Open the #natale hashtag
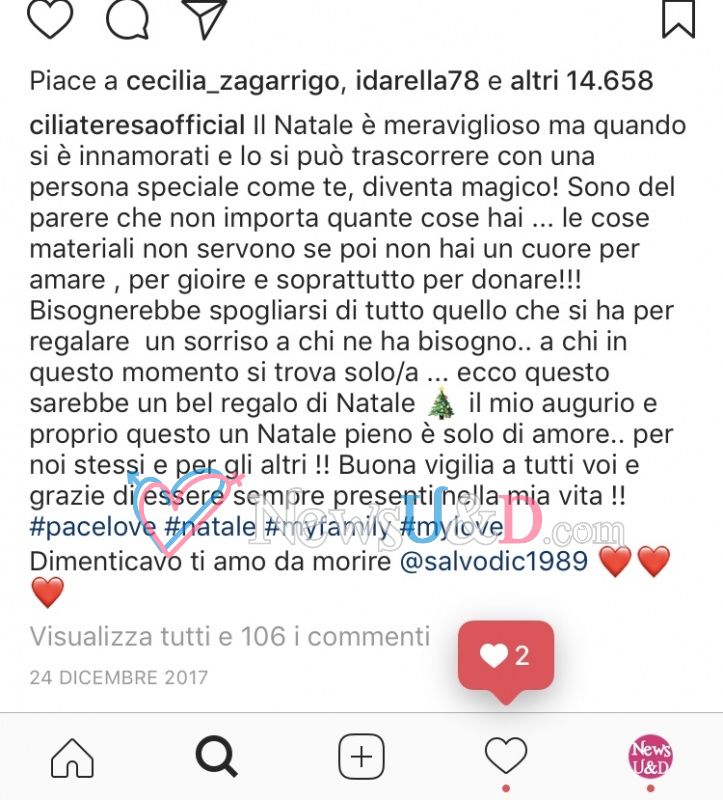 [x=210, y=527]
